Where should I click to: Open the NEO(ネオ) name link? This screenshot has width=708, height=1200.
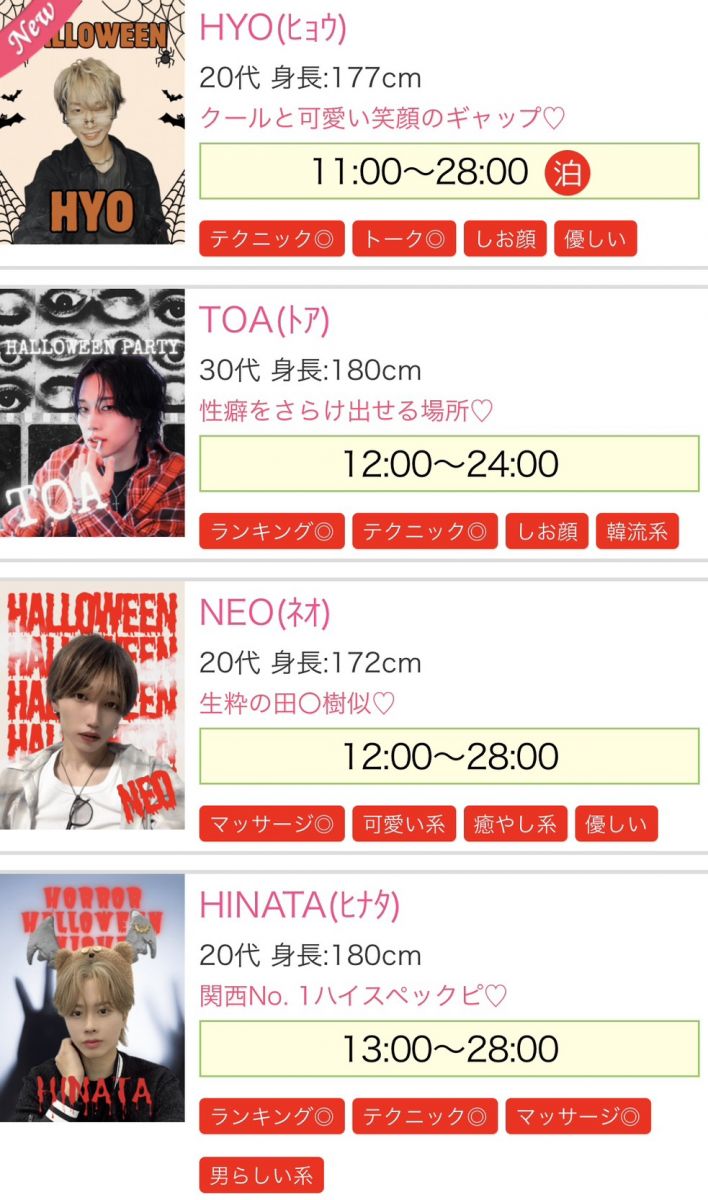(264, 612)
